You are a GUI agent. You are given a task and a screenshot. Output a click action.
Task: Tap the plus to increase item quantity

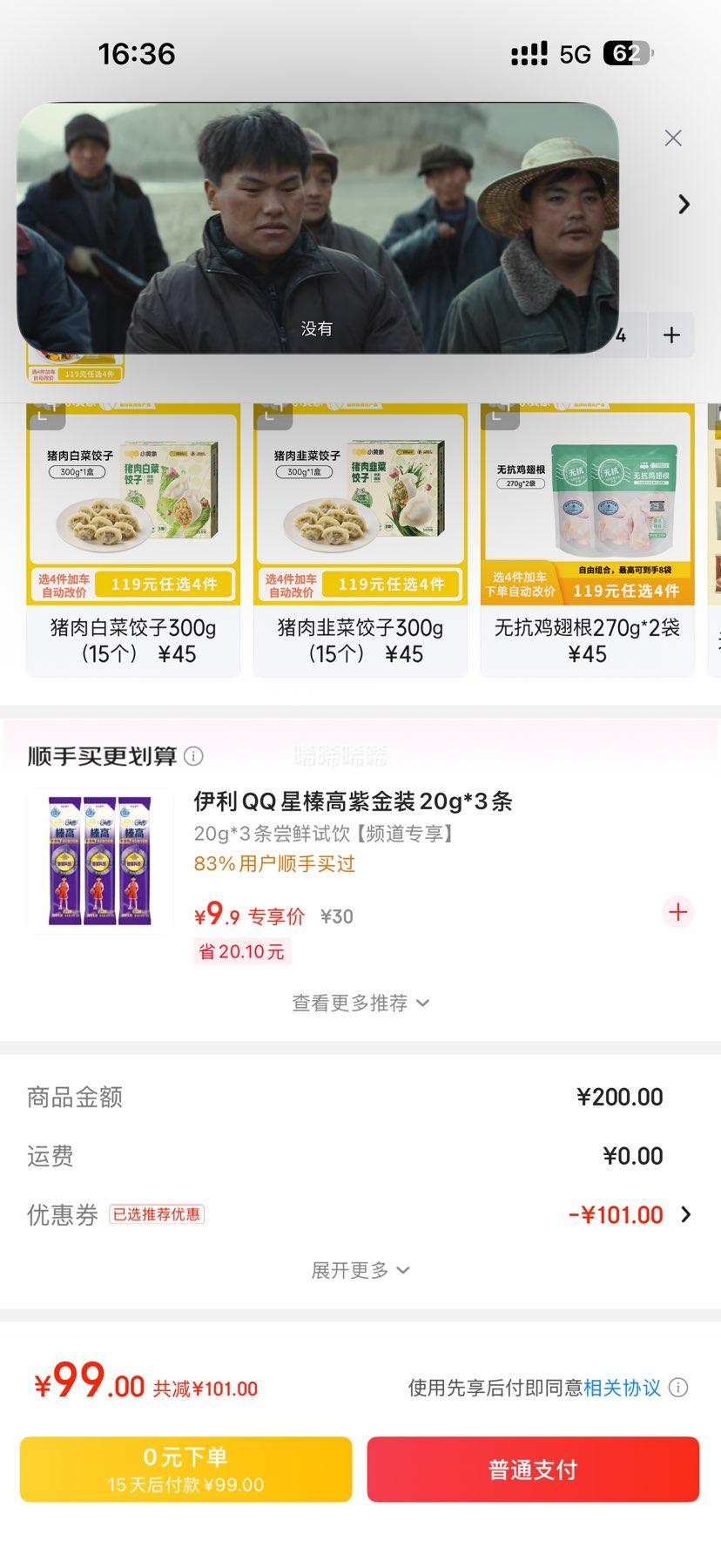(671, 334)
